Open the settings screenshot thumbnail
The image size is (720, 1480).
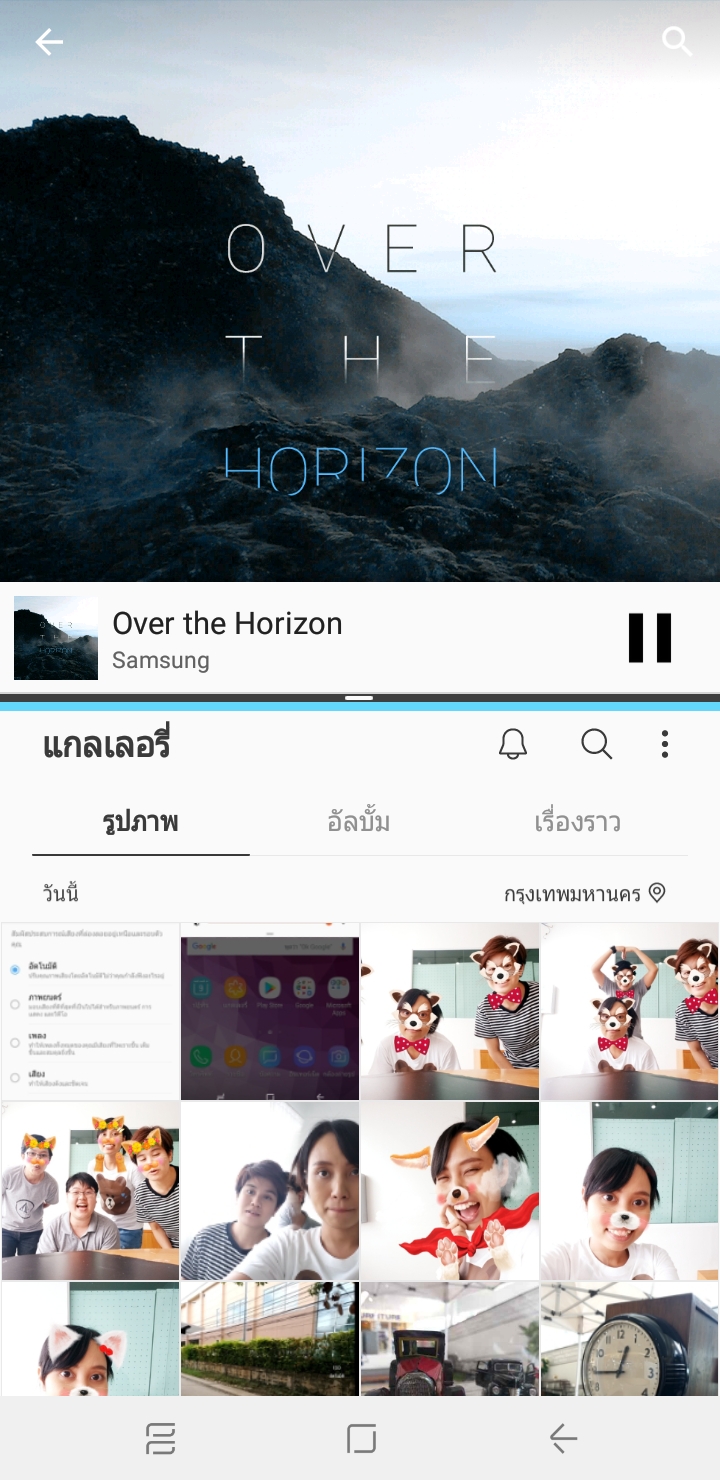[x=90, y=1011]
